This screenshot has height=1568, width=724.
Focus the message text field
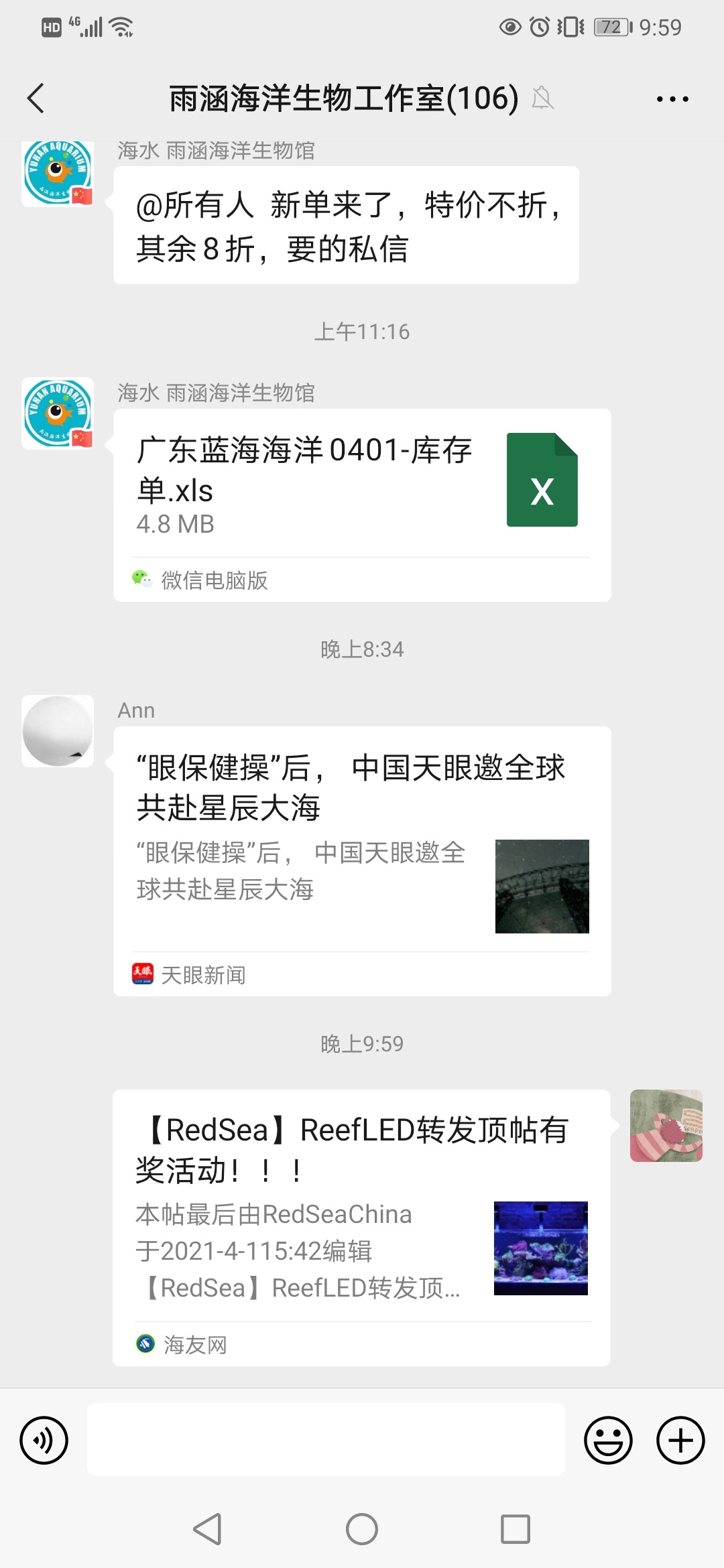pos(325,1440)
